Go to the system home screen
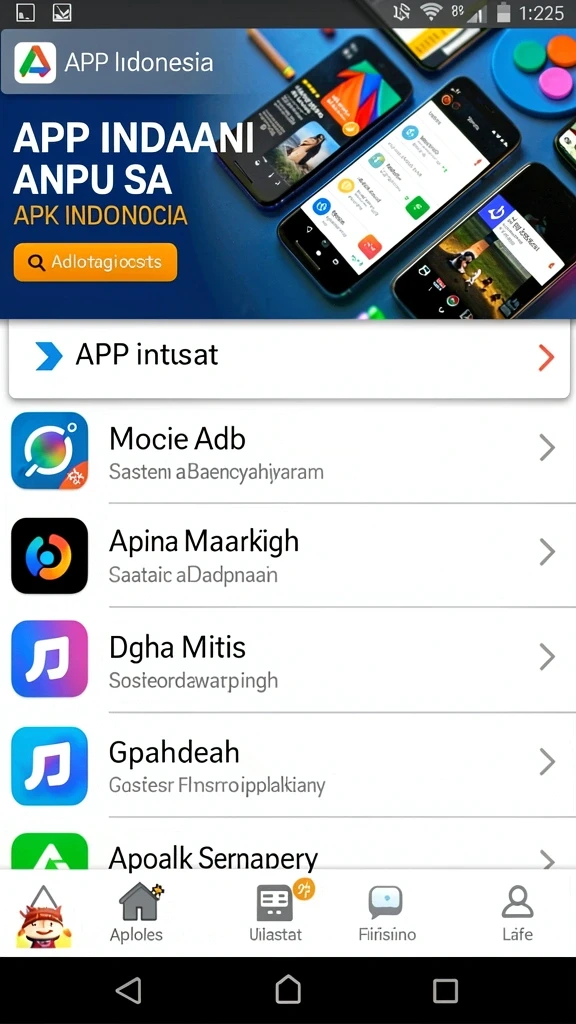 click(288, 989)
